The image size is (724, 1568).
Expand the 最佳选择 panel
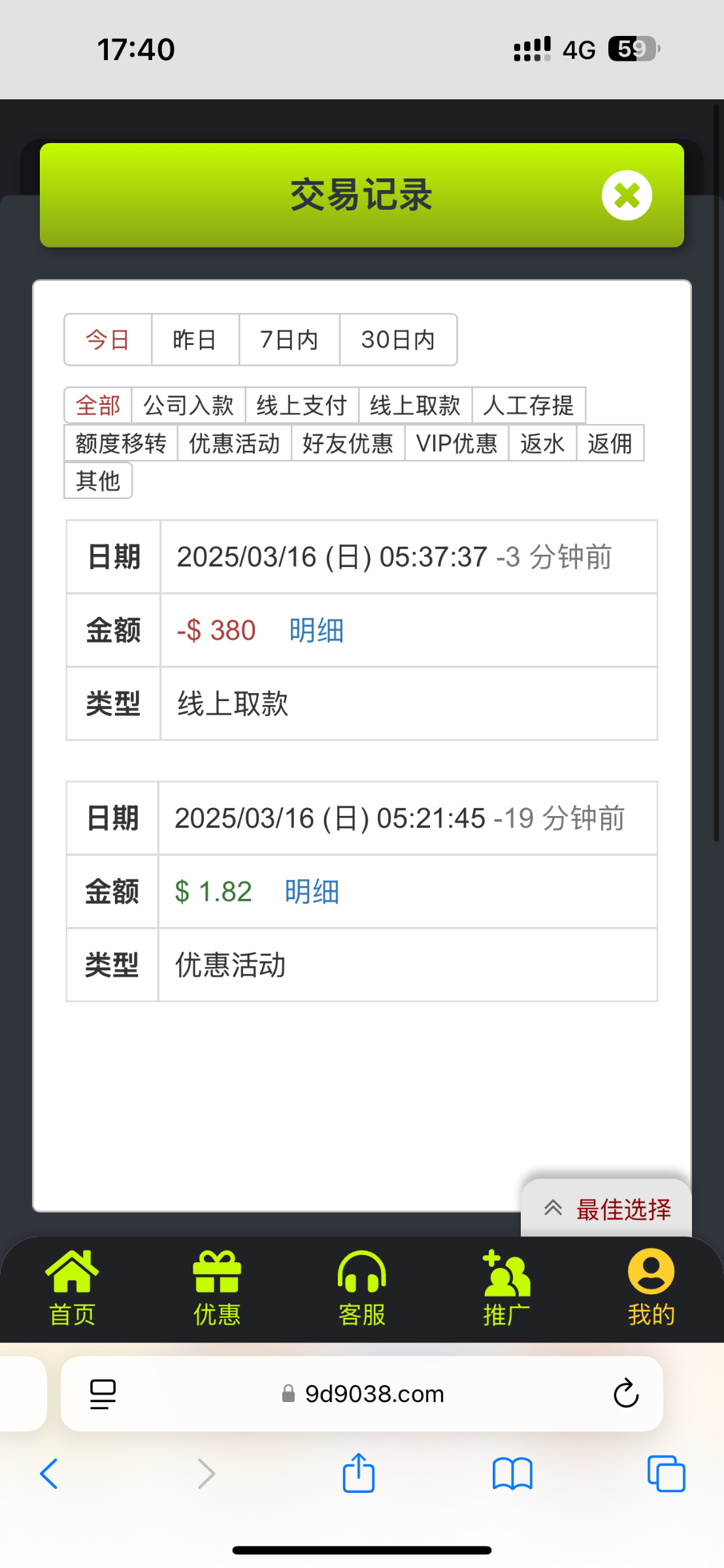[x=606, y=1209]
